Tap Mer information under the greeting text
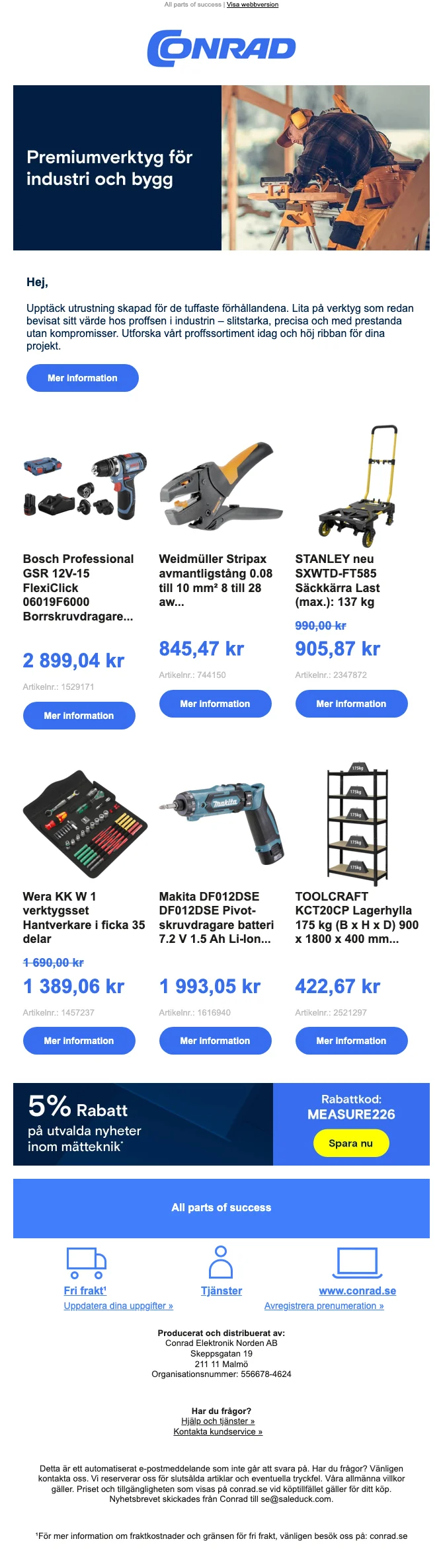 pos(83,378)
